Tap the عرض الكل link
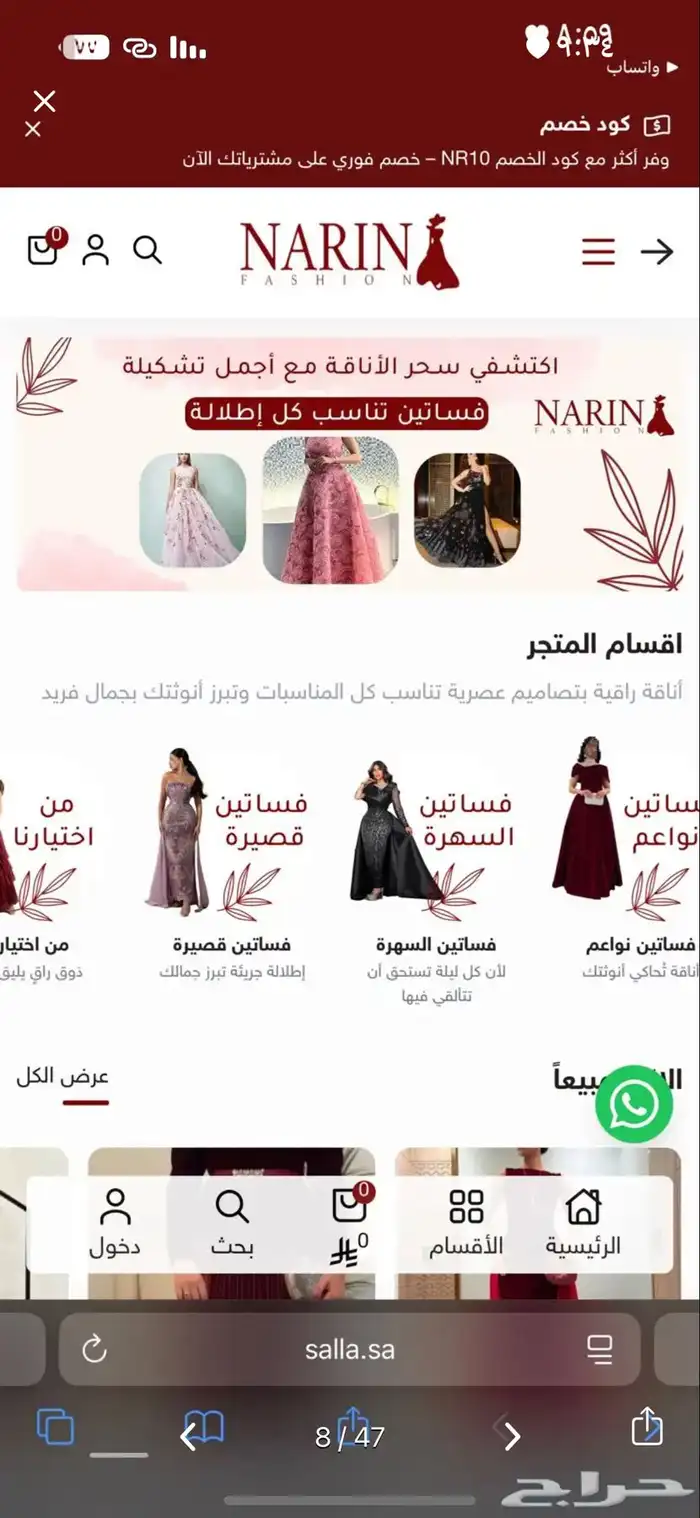 [62, 1078]
